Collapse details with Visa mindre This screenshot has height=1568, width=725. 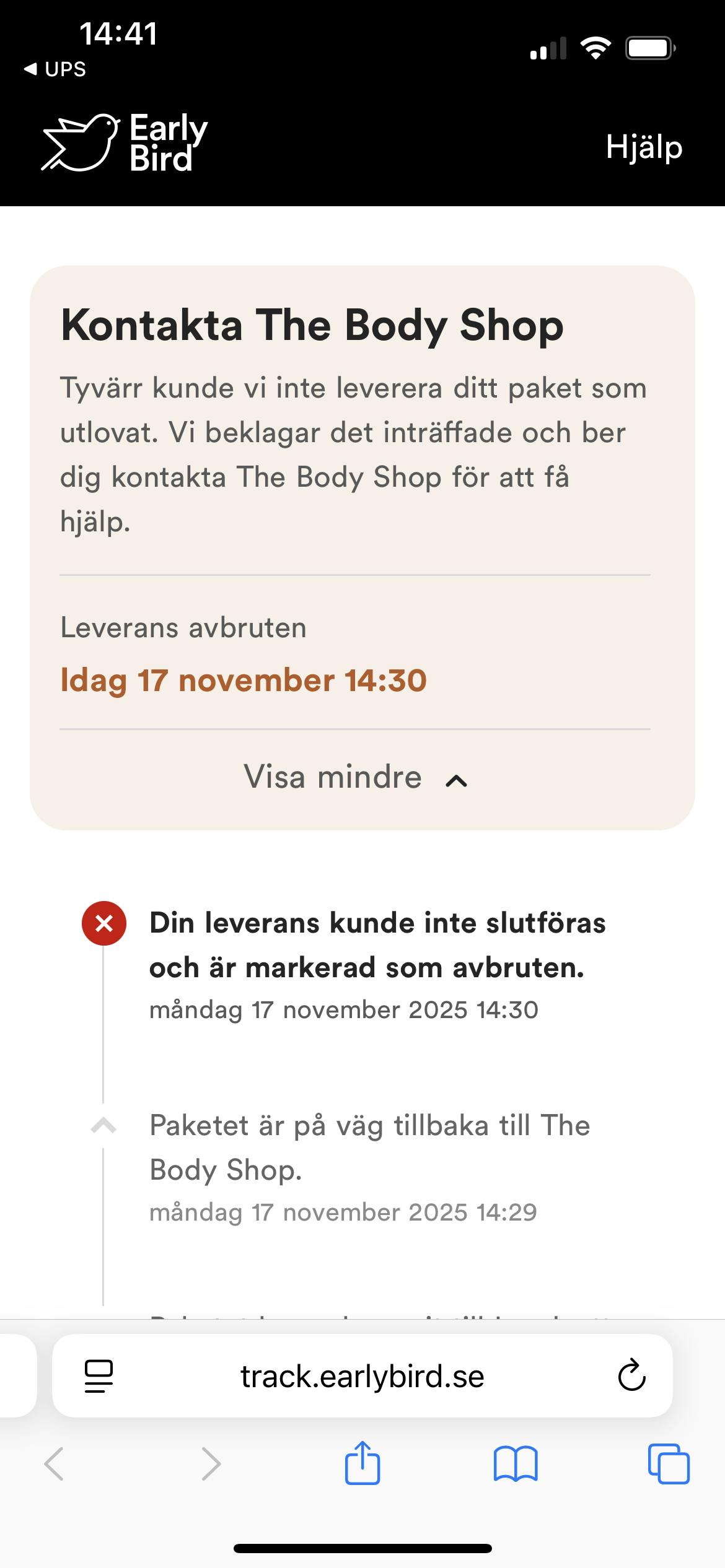click(356, 778)
